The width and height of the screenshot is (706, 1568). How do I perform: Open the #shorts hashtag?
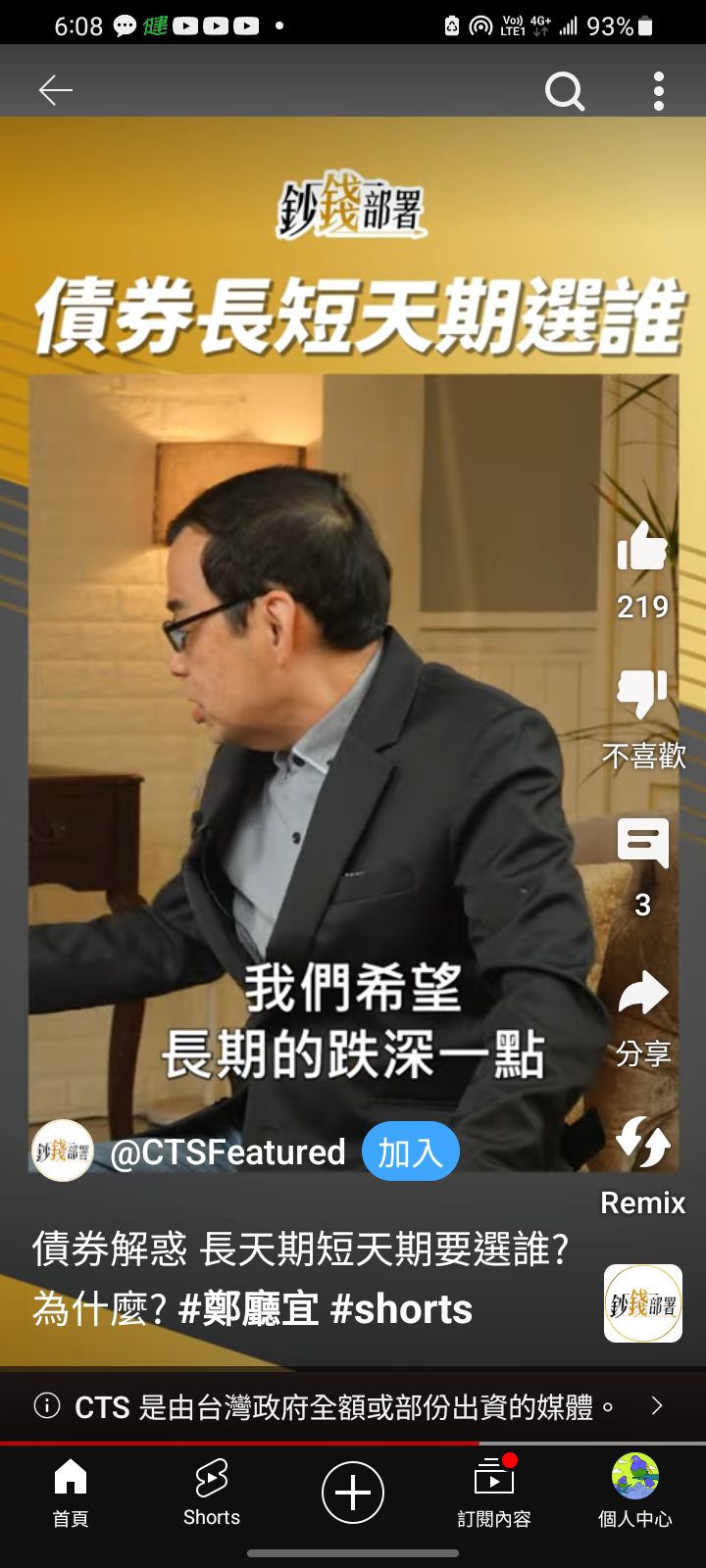coord(402,1309)
